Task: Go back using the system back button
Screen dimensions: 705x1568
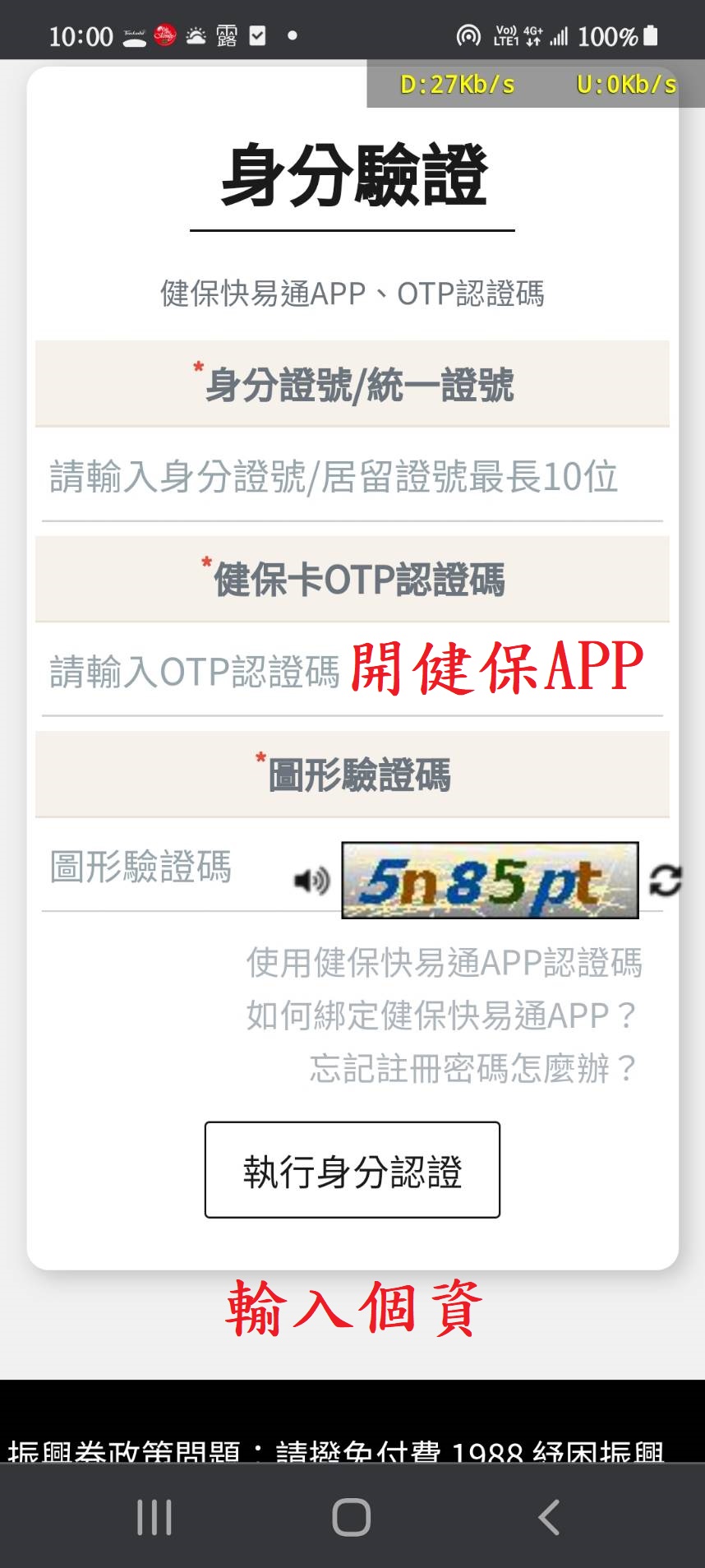Action: pos(549,1517)
